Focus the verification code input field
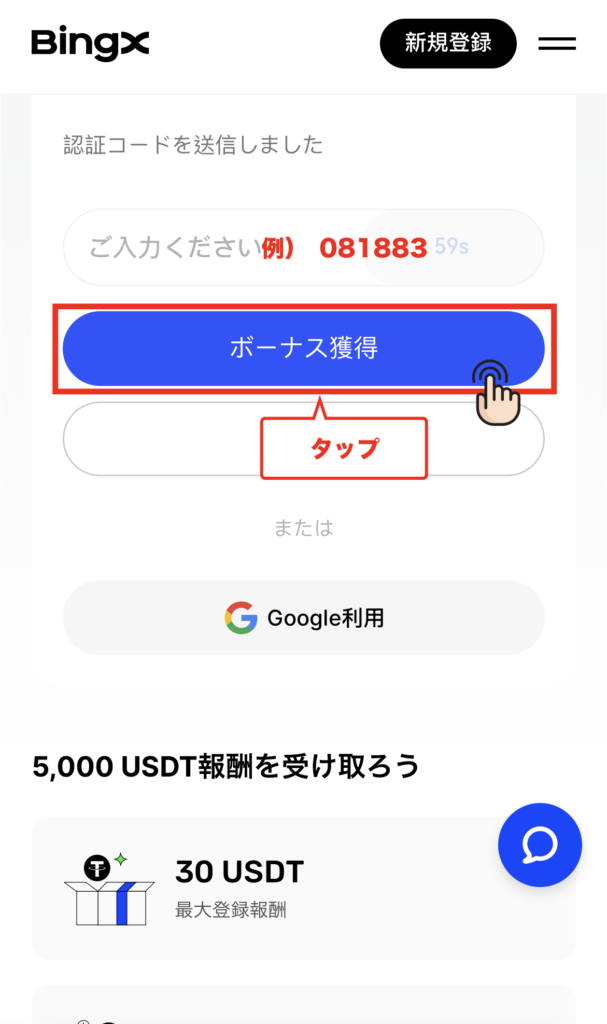607x1024 pixels. click(200, 248)
